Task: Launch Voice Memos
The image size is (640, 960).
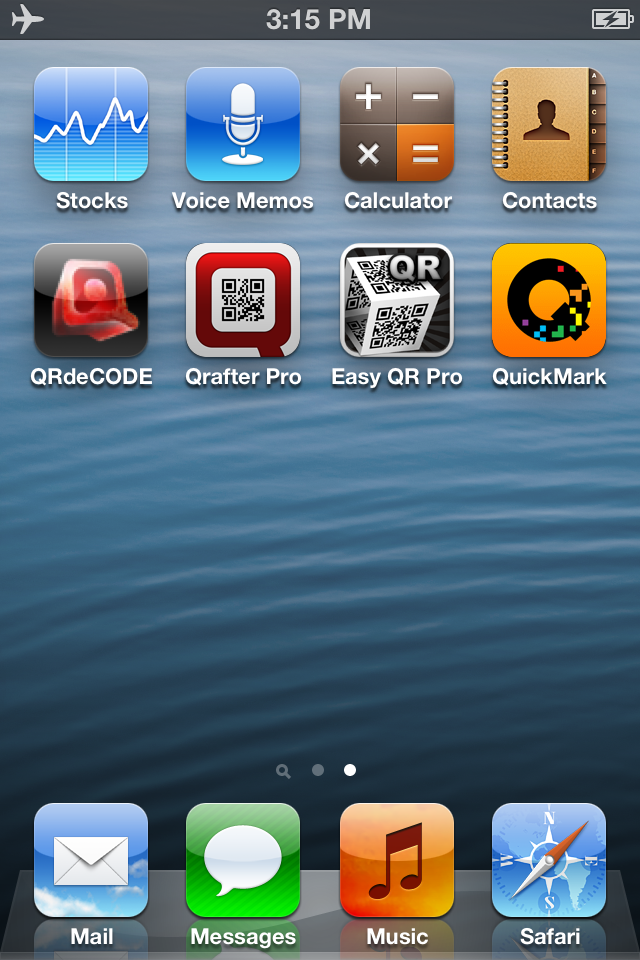Action: point(243,125)
